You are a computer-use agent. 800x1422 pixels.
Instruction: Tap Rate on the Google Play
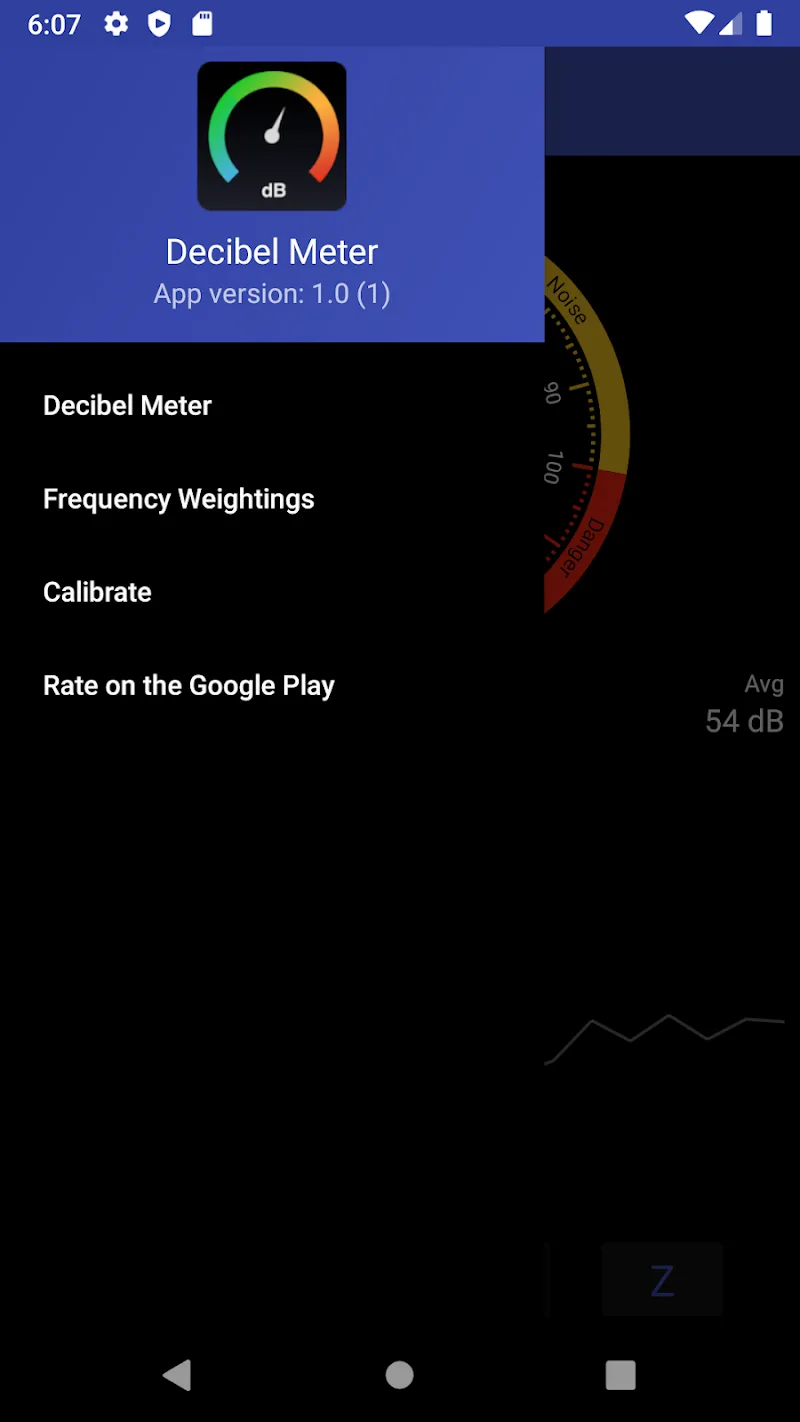(189, 686)
